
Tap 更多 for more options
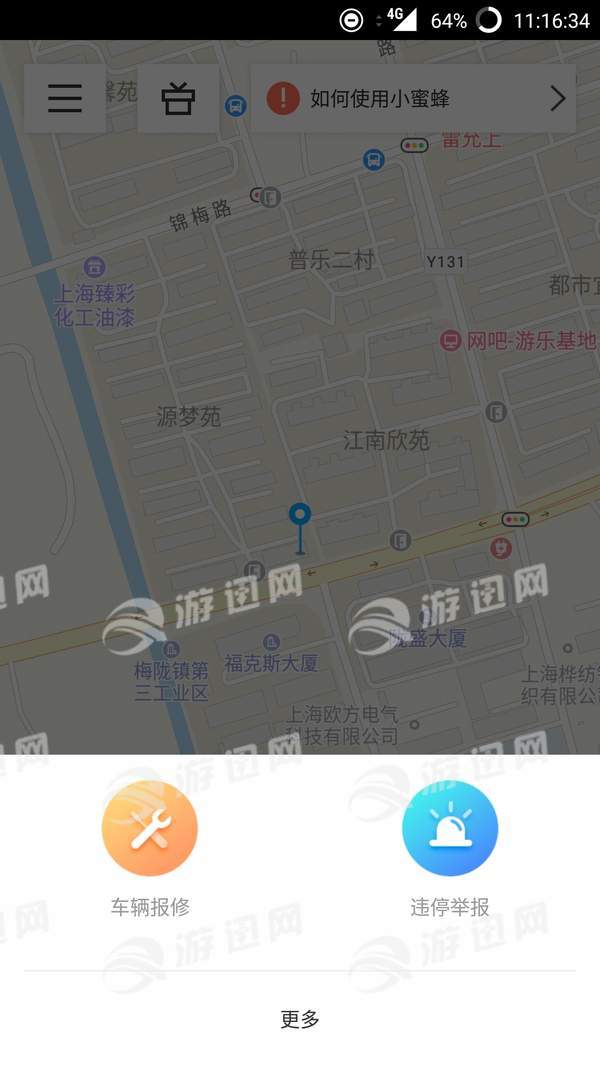(300, 1019)
